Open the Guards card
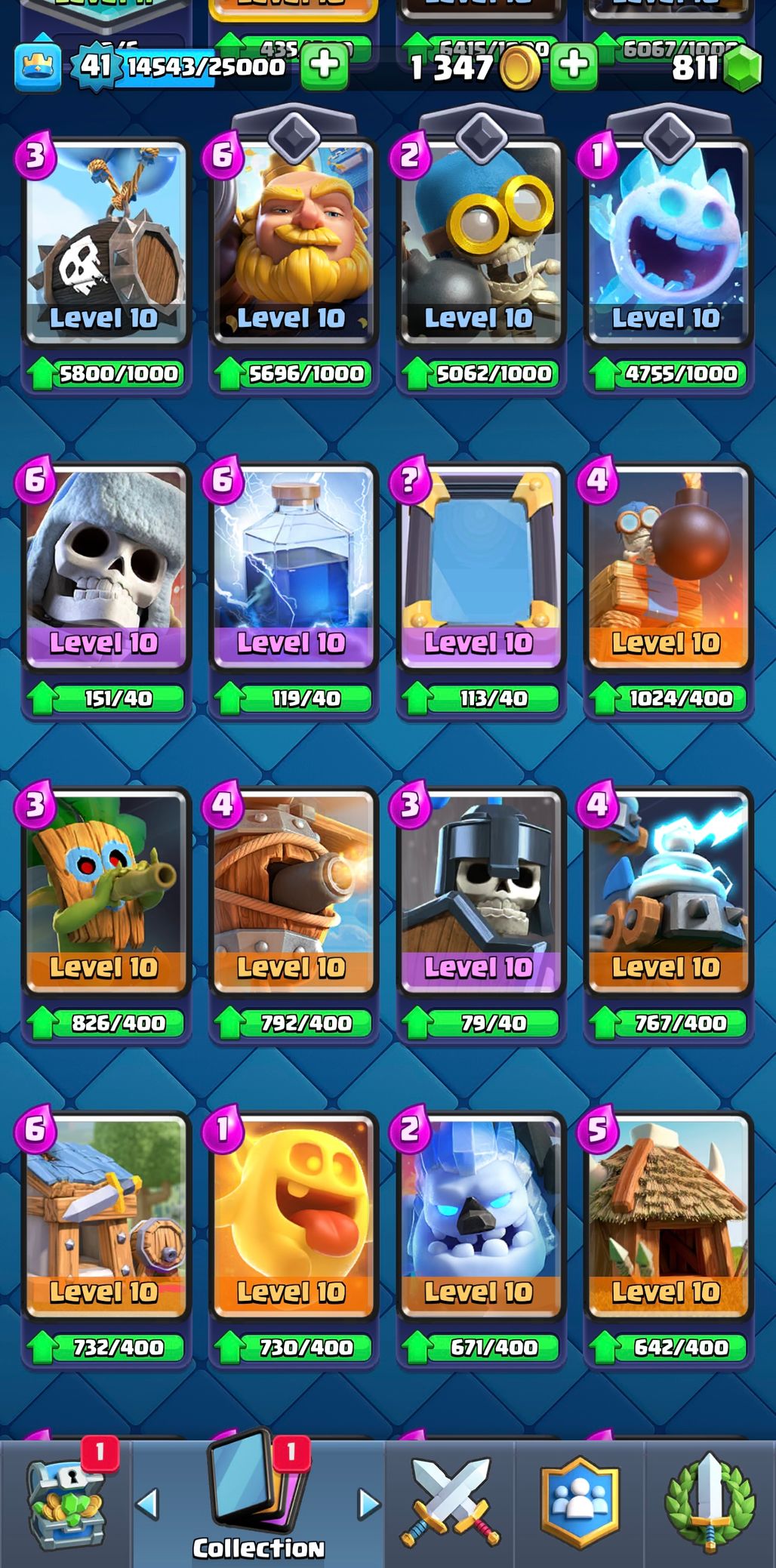Screen dimensions: 776x1568 click(x=480, y=891)
